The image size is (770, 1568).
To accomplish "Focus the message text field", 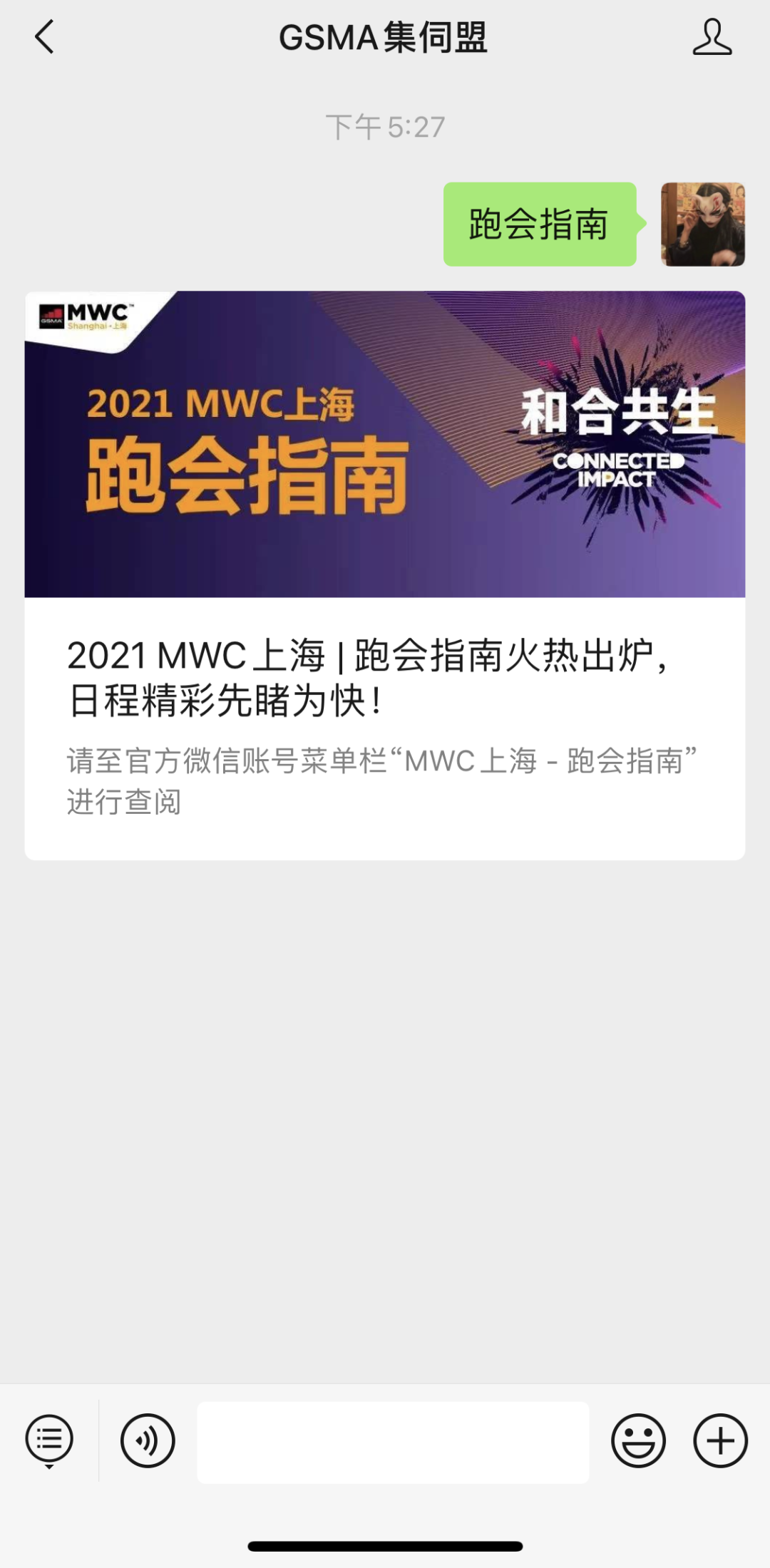I will coord(393,1443).
